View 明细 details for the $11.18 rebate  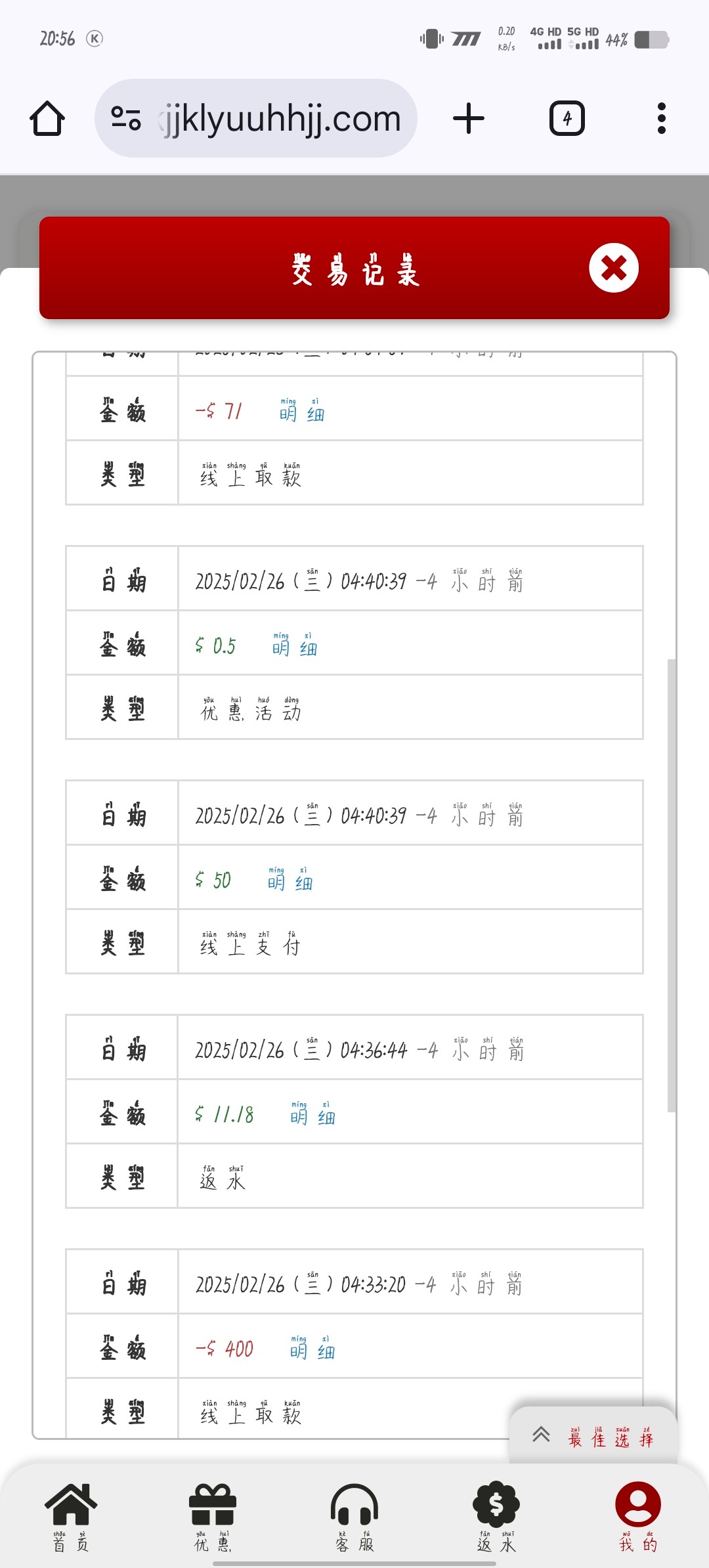click(312, 1114)
